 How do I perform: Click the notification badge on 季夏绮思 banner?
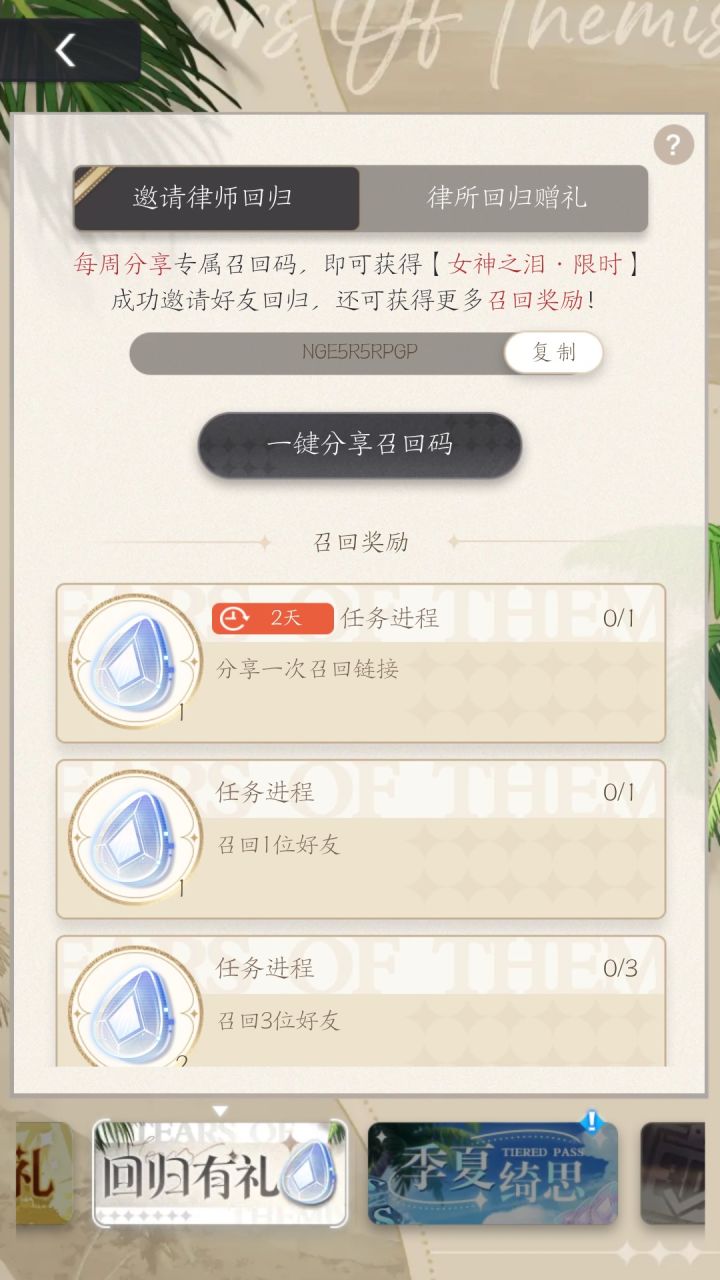(x=592, y=1126)
